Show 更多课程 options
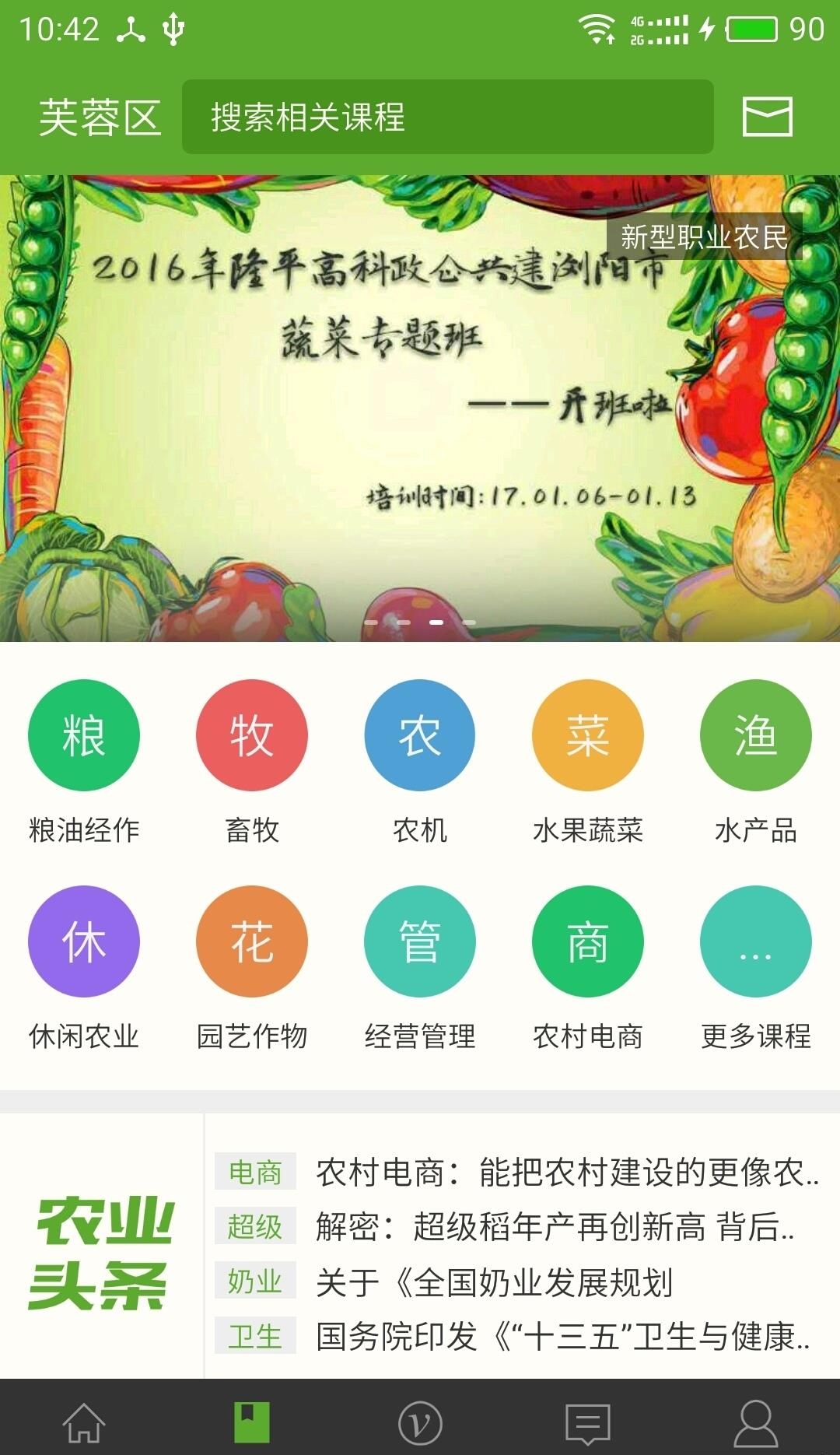This screenshot has height=1455, width=840. pyautogui.click(x=755, y=941)
